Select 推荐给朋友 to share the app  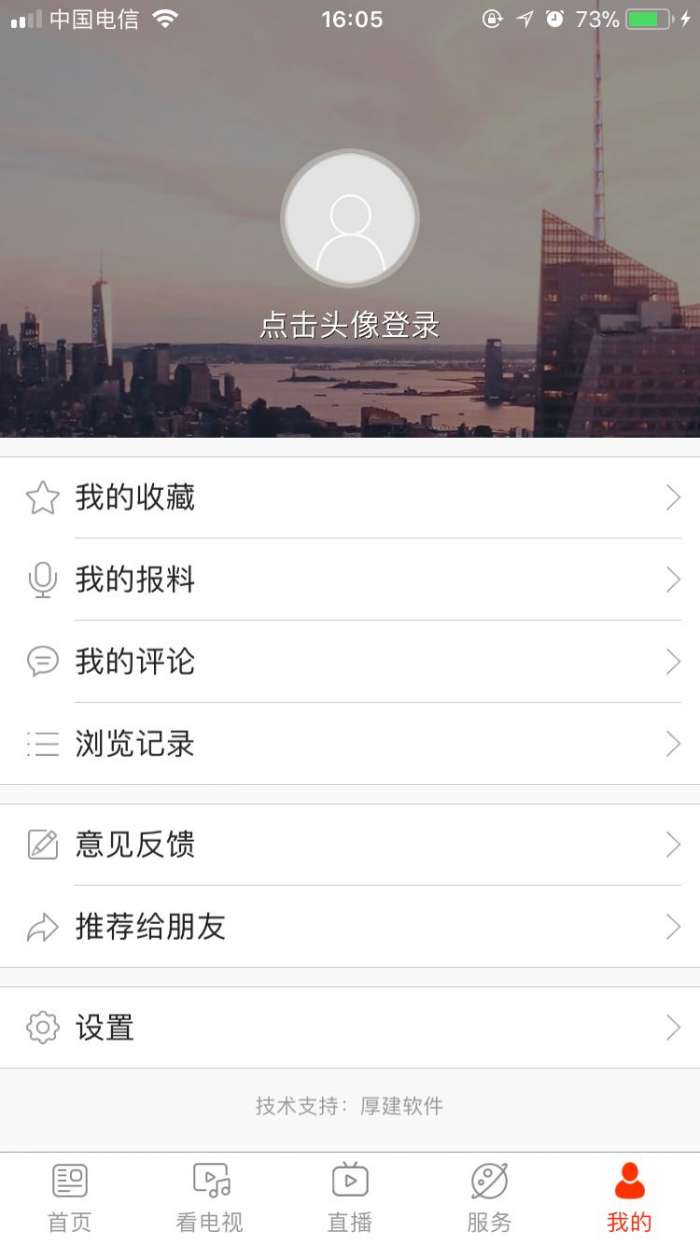click(350, 927)
